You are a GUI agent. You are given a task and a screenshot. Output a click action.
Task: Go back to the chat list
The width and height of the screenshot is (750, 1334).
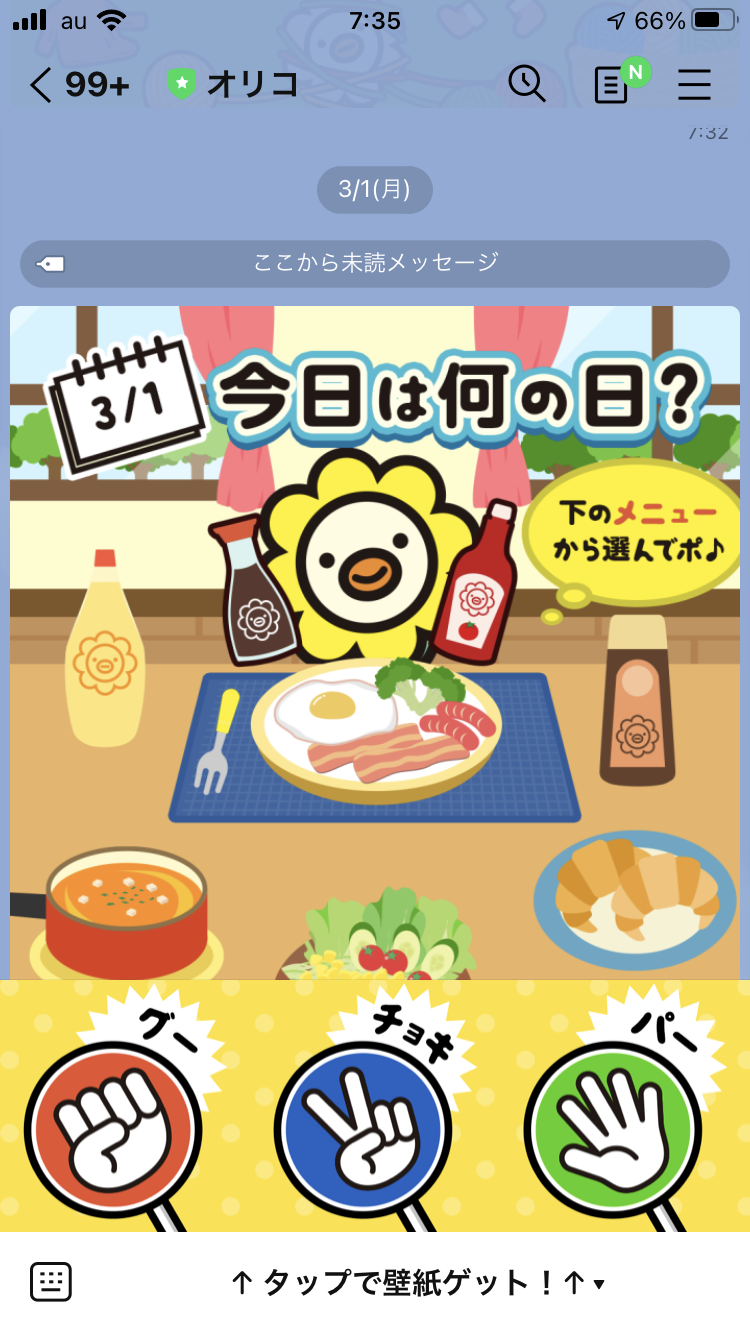40,85
